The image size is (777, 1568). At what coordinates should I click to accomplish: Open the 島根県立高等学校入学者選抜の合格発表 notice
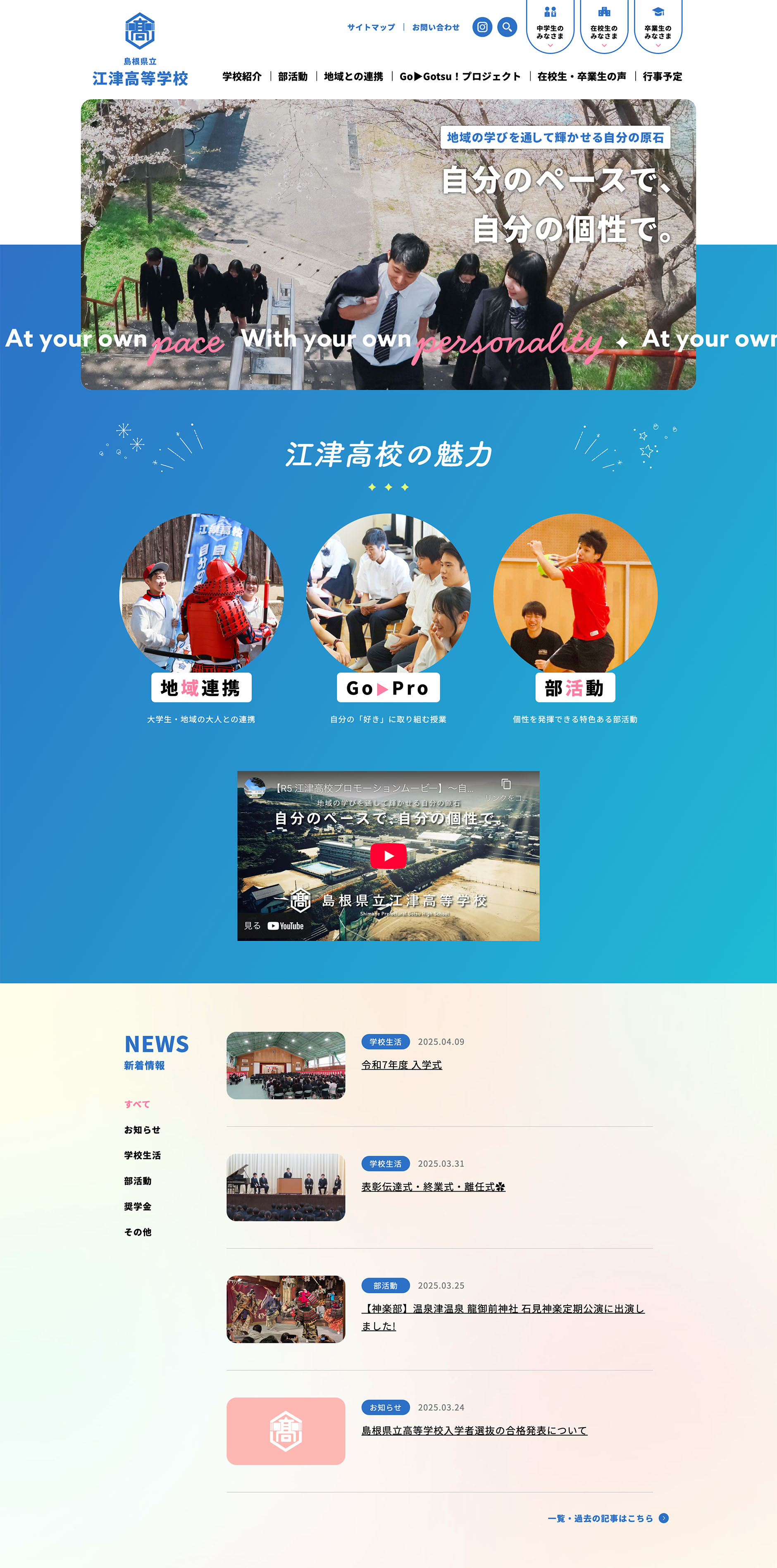pos(474,1430)
